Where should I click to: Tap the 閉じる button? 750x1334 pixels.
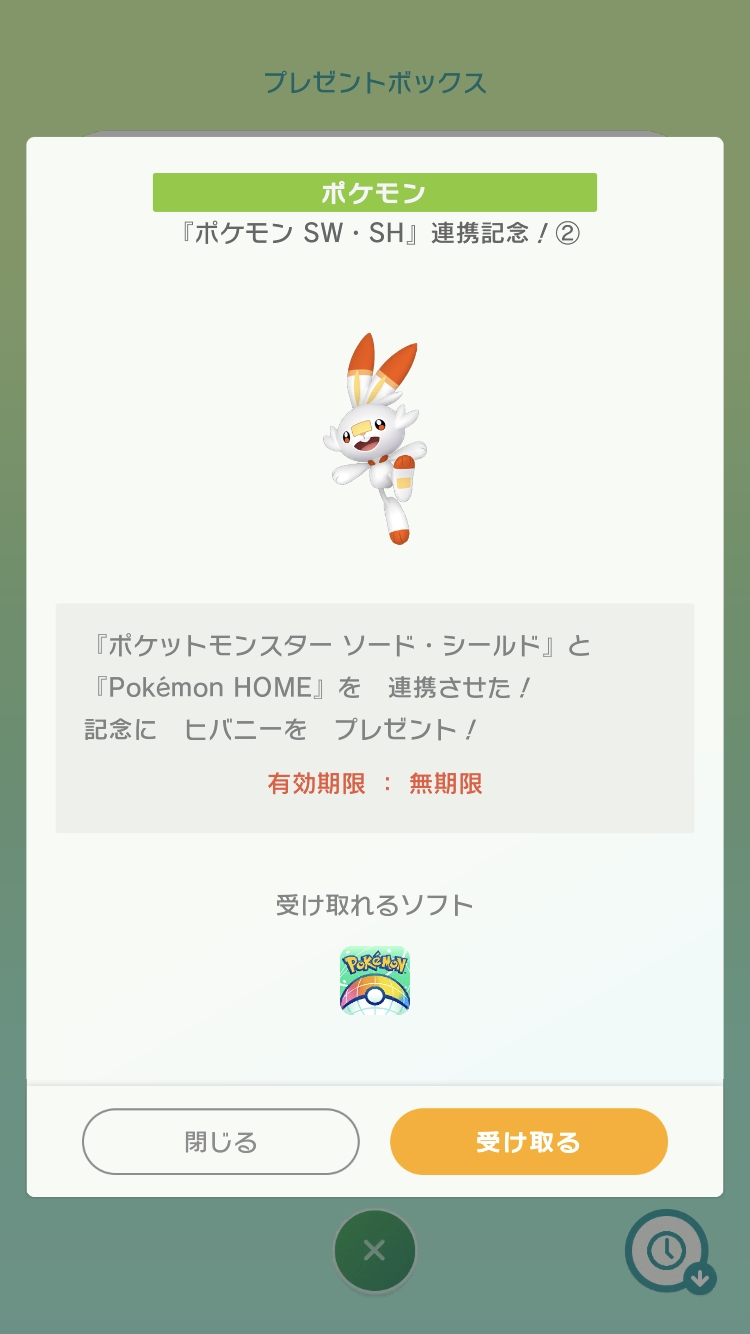pos(220,1141)
